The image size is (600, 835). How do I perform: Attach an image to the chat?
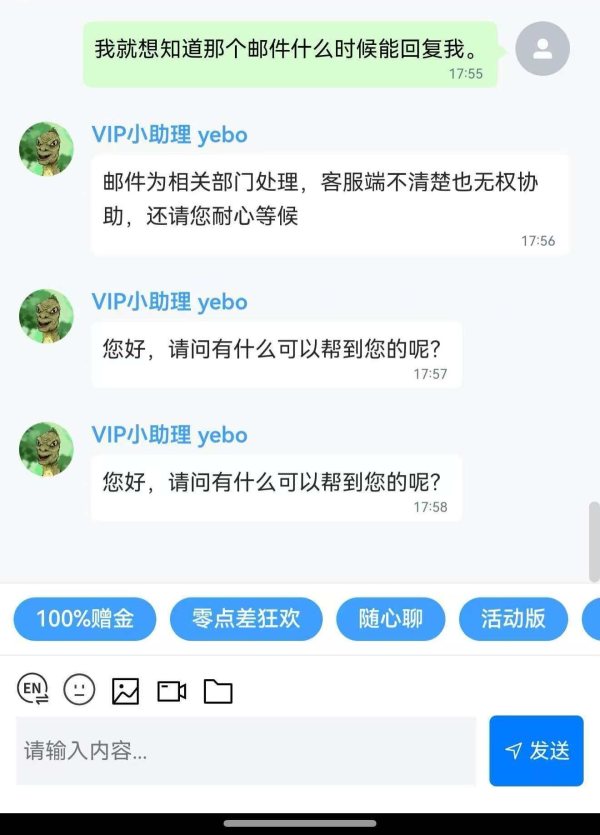point(125,690)
